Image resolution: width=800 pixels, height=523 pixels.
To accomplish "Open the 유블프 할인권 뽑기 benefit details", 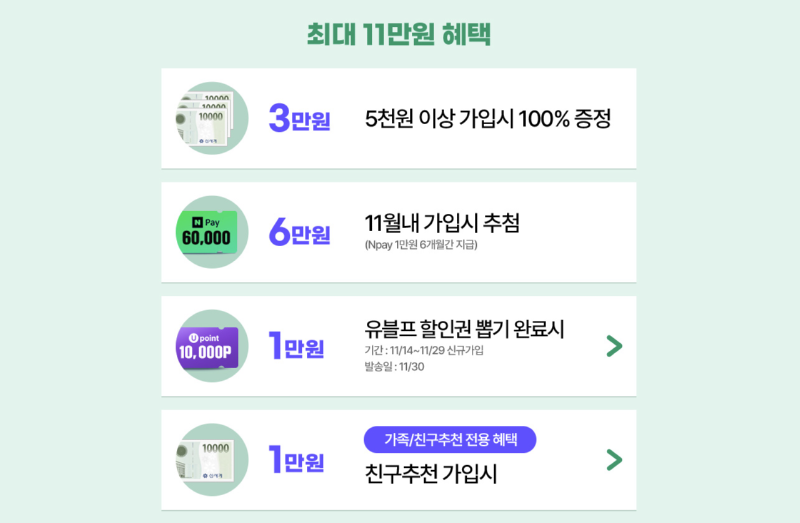I will coord(614,346).
